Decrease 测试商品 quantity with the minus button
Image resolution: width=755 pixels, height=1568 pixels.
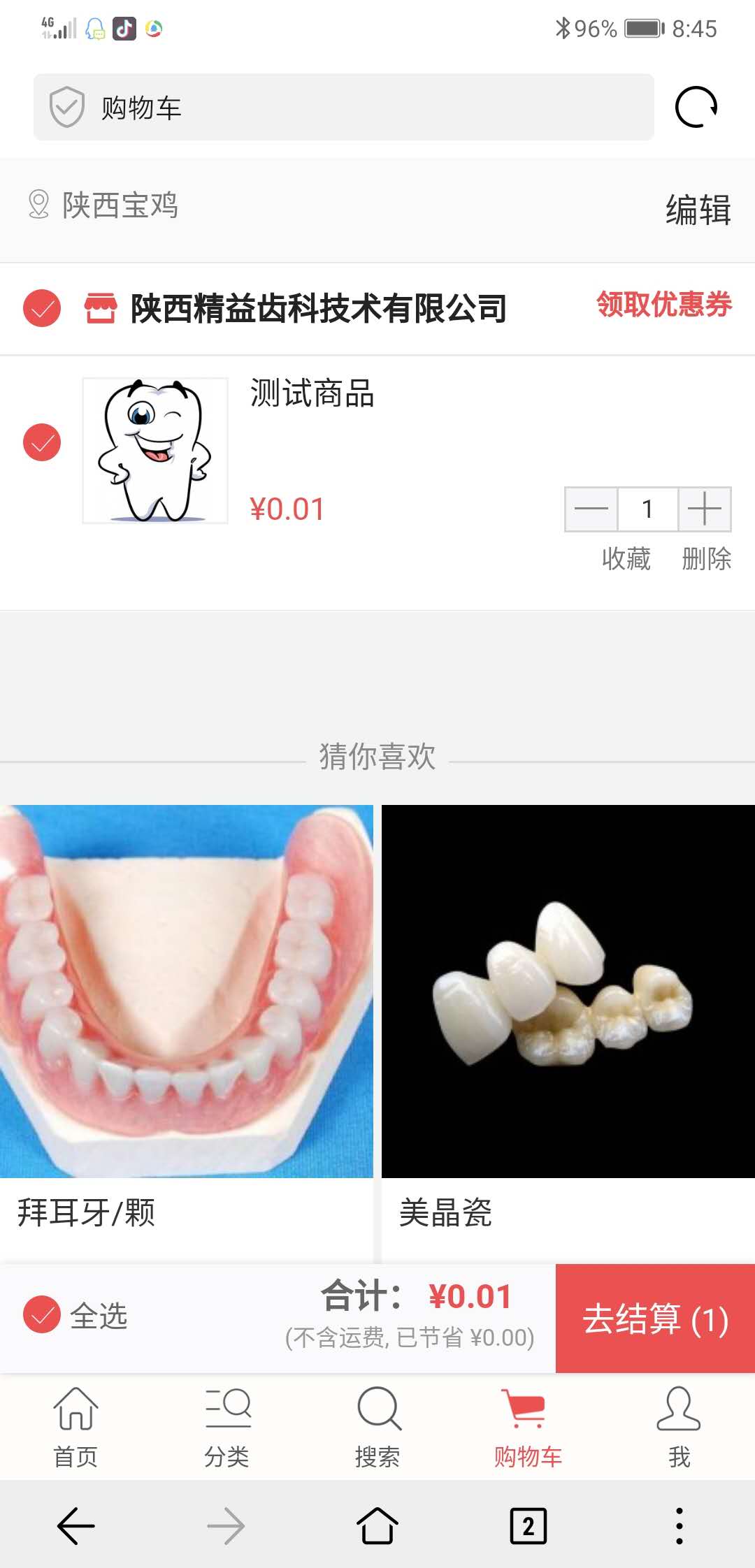click(591, 509)
